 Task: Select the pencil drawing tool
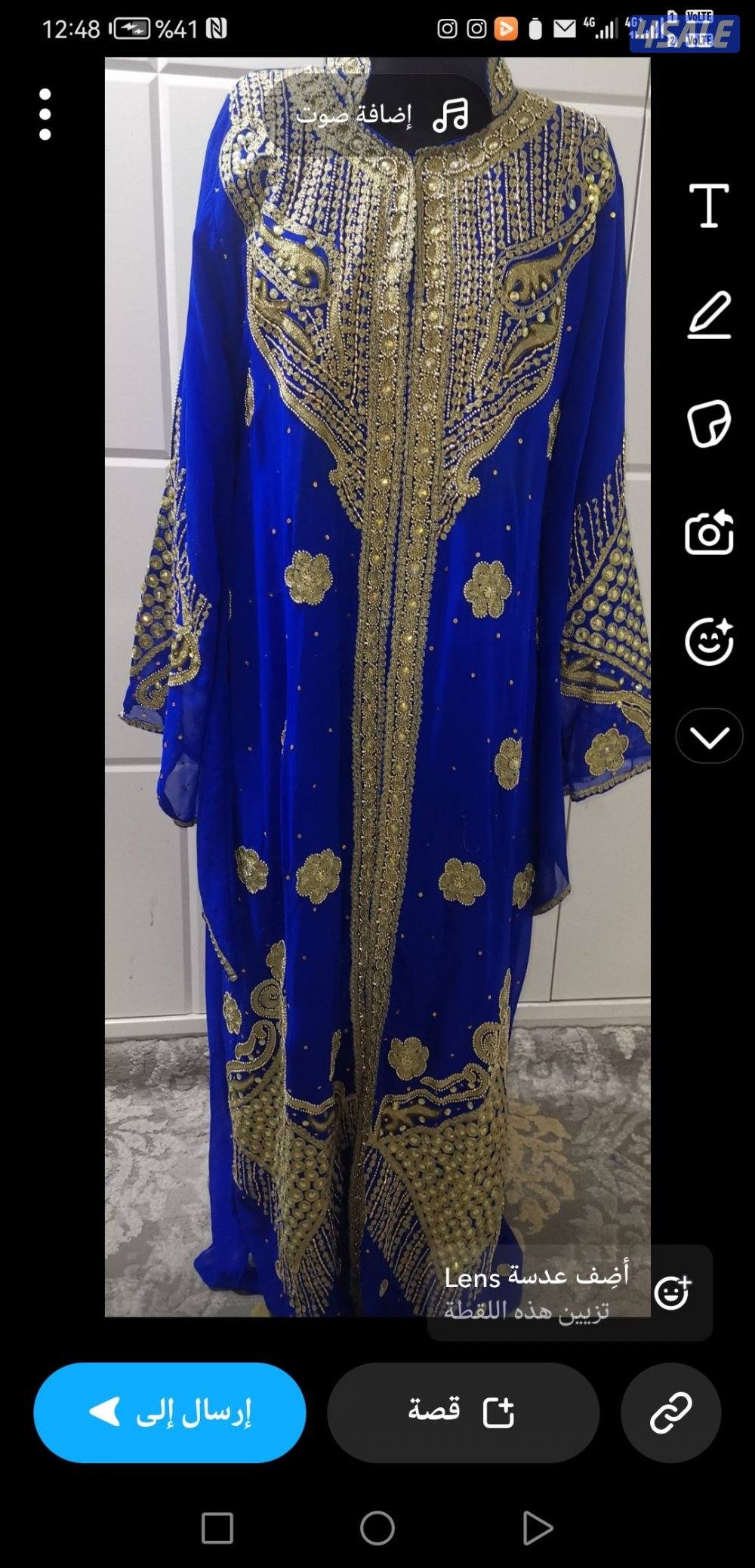point(709,315)
